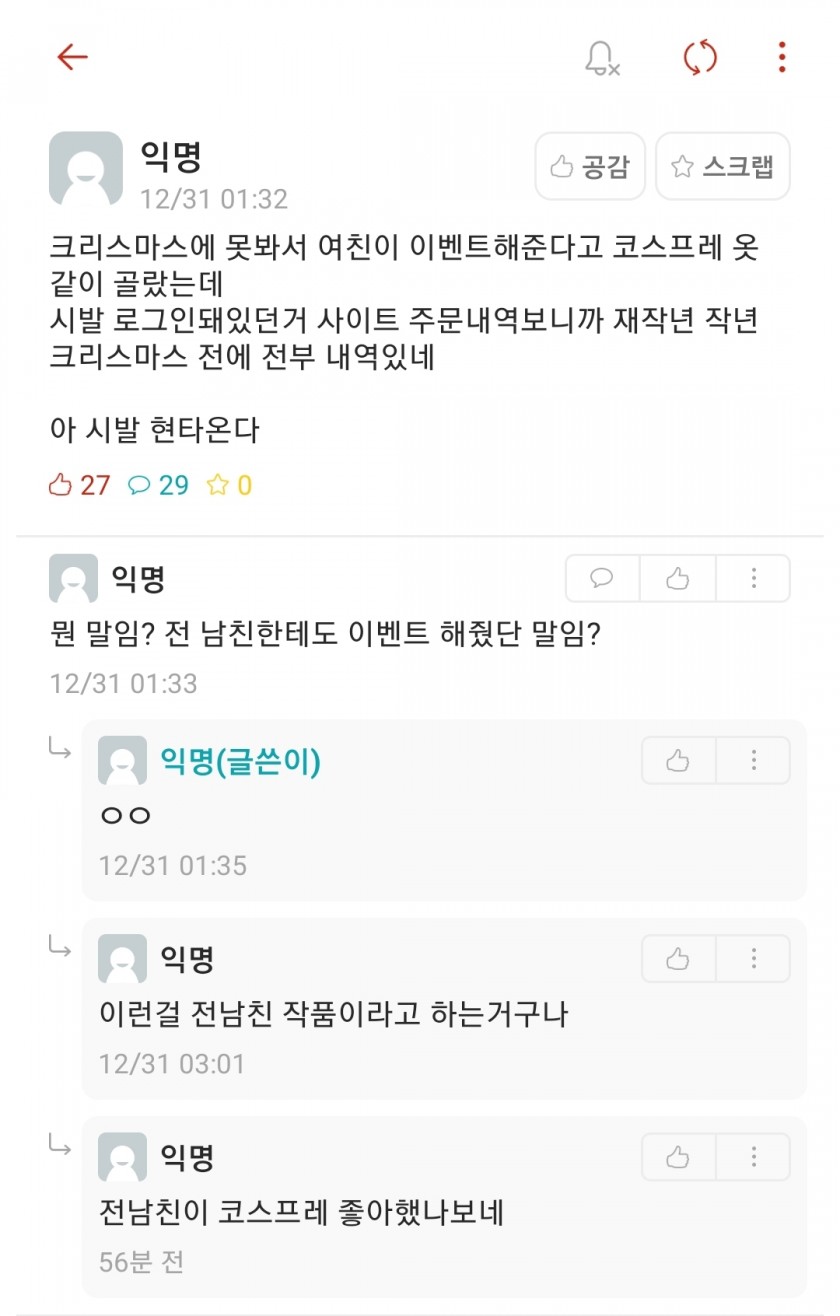The image size is (840, 1316).
Task: Like the '코스프레 좋아했나보네' reply
Action: click(x=678, y=1157)
